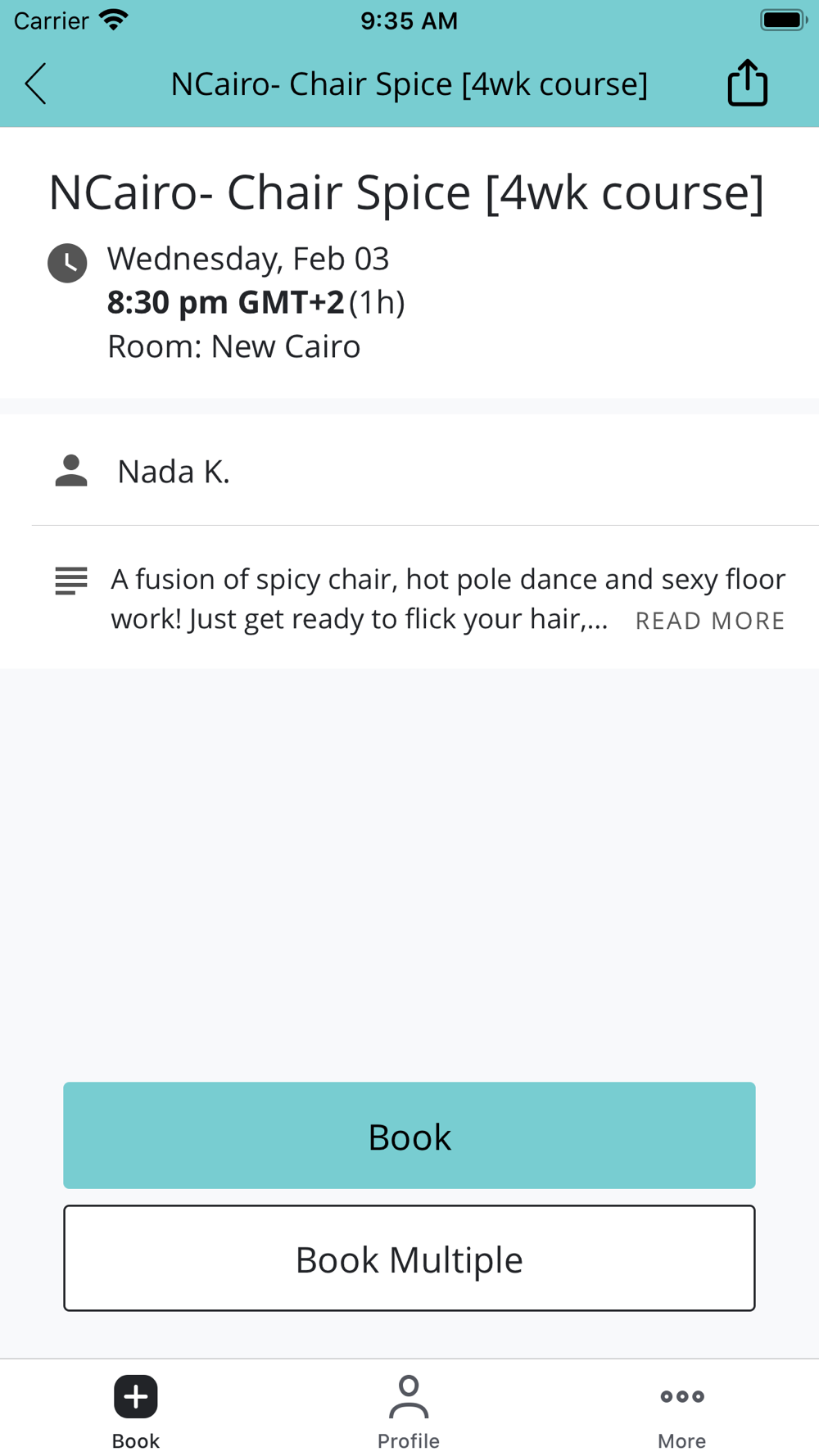
Task: Show the More tab
Action: (x=681, y=1412)
